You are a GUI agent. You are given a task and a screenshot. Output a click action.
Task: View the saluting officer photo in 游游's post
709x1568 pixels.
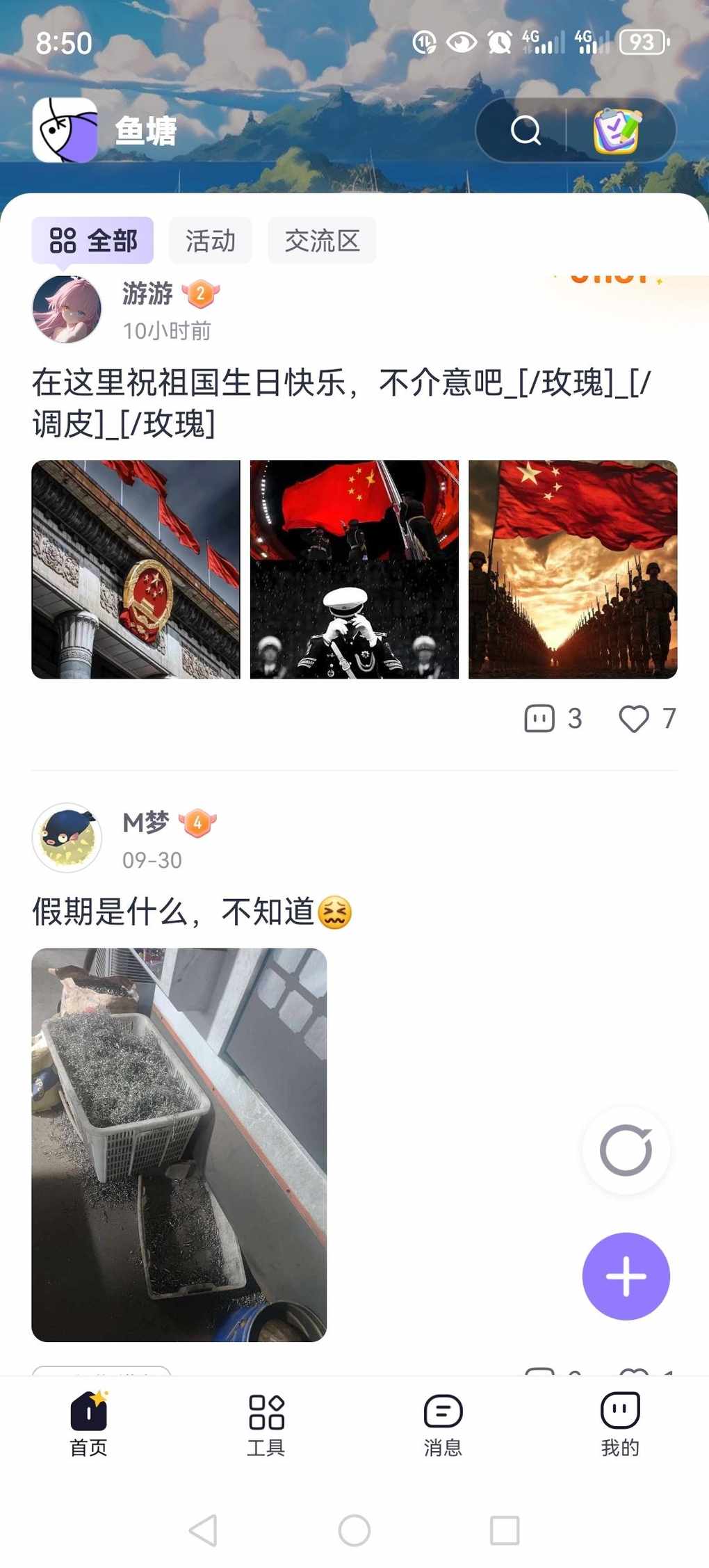(354, 569)
